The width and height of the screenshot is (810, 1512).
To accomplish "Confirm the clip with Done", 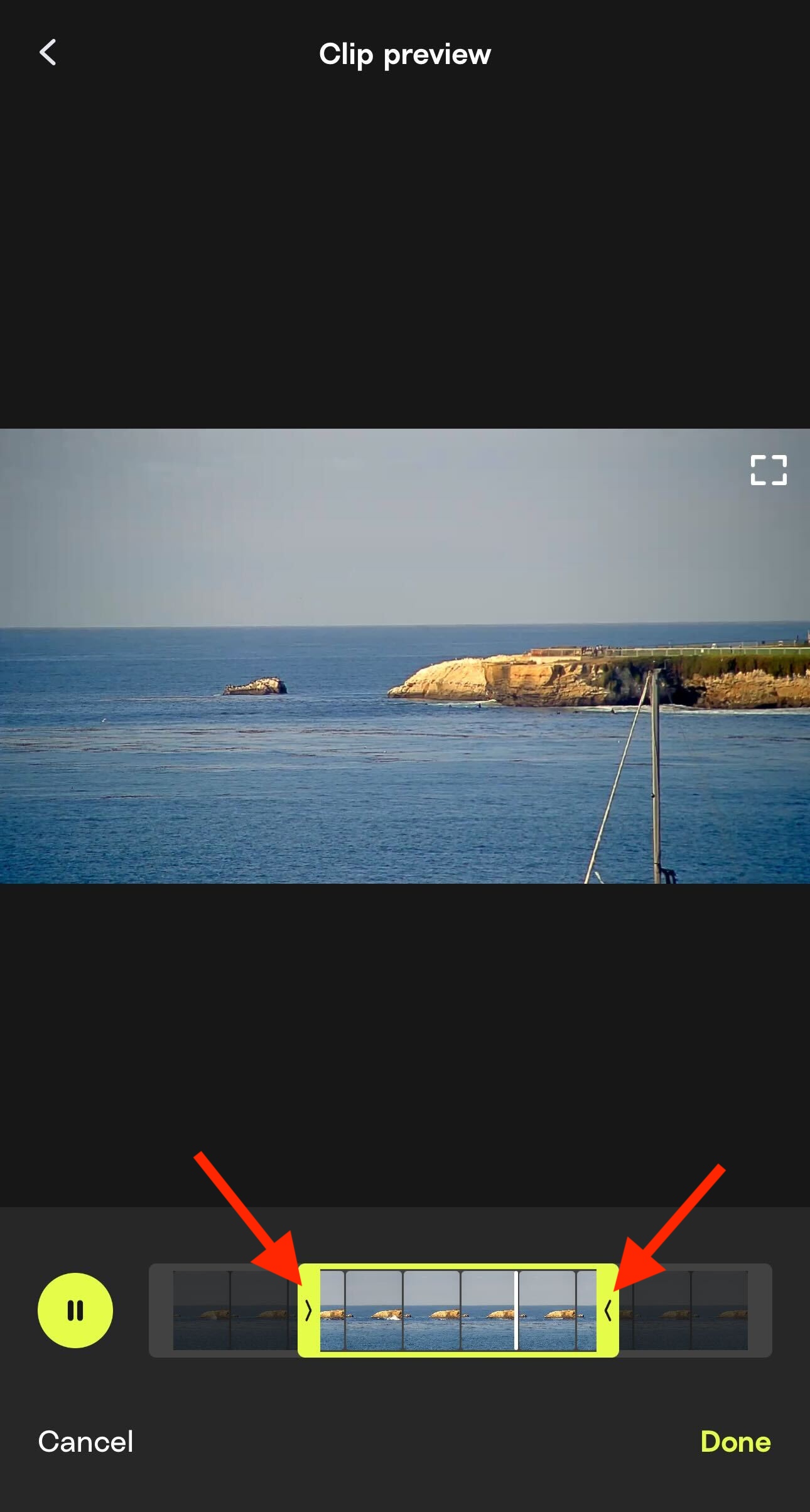I will (735, 1442).
